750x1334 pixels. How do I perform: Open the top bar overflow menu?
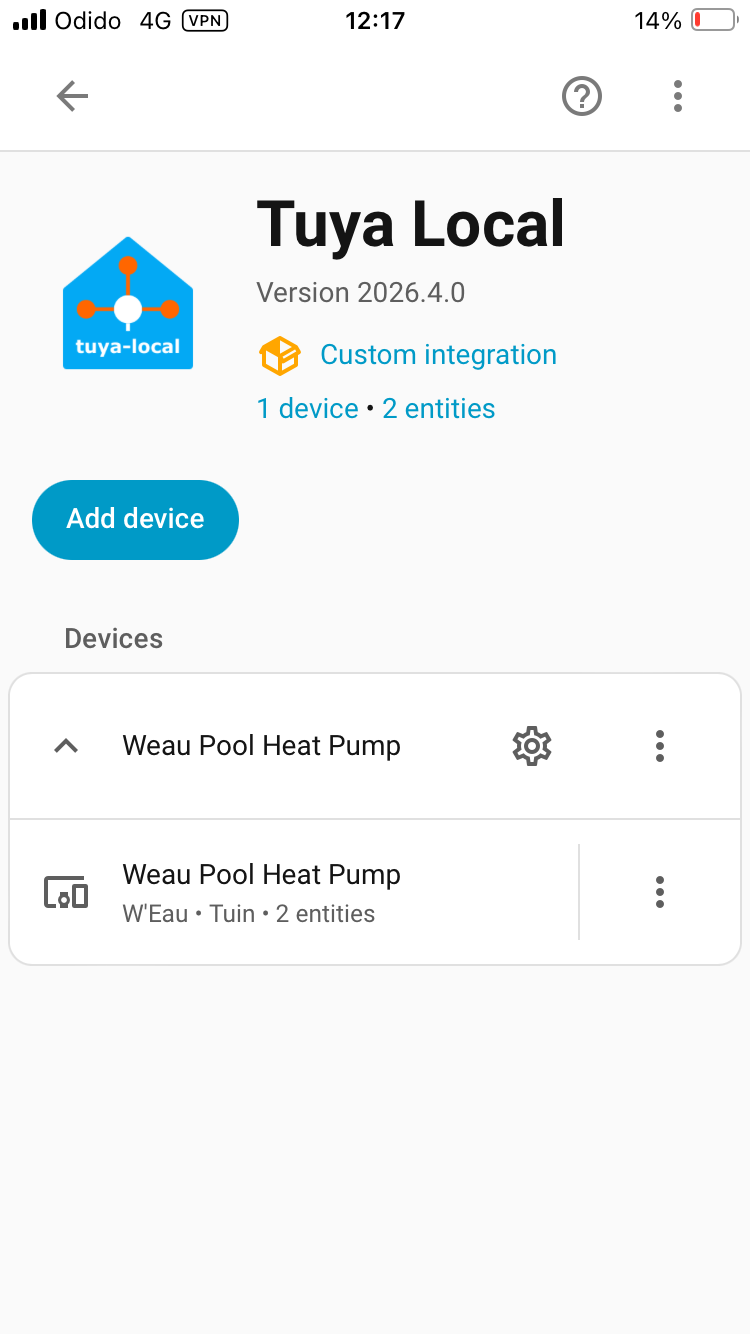pos(678,96)
